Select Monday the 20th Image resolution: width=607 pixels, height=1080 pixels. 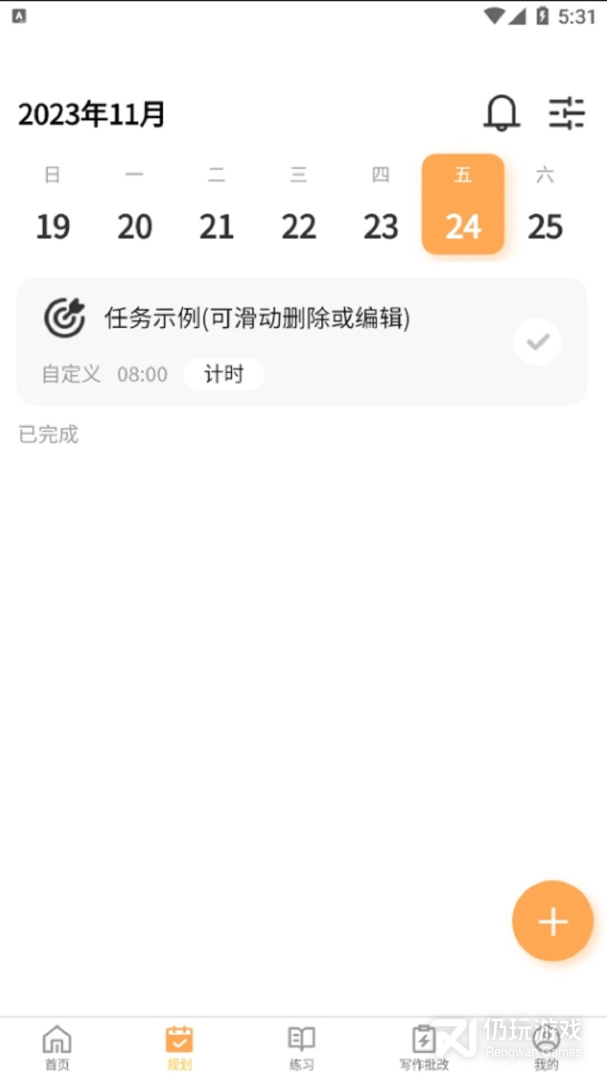click(134, 205)
